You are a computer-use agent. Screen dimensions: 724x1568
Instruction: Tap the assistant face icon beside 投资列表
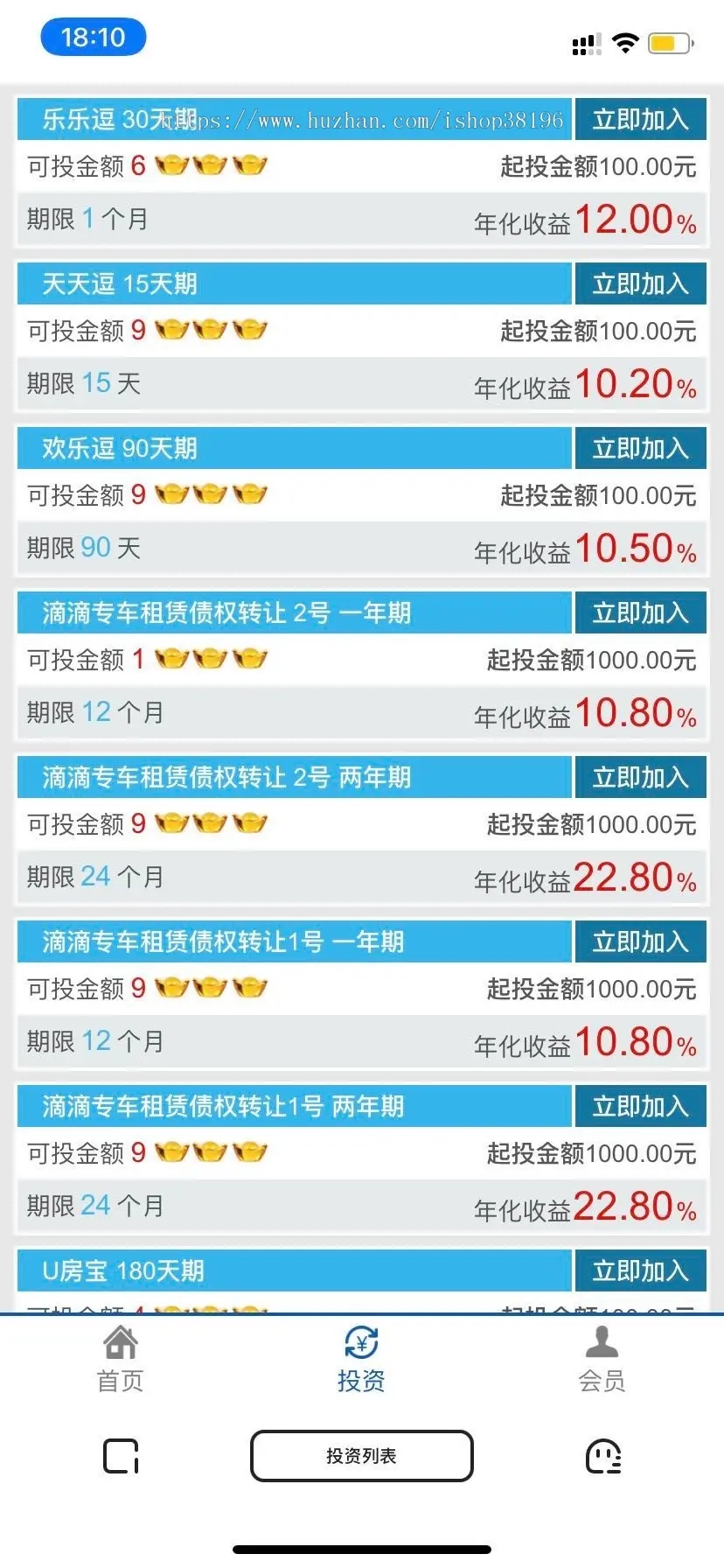coord(602,1456)
